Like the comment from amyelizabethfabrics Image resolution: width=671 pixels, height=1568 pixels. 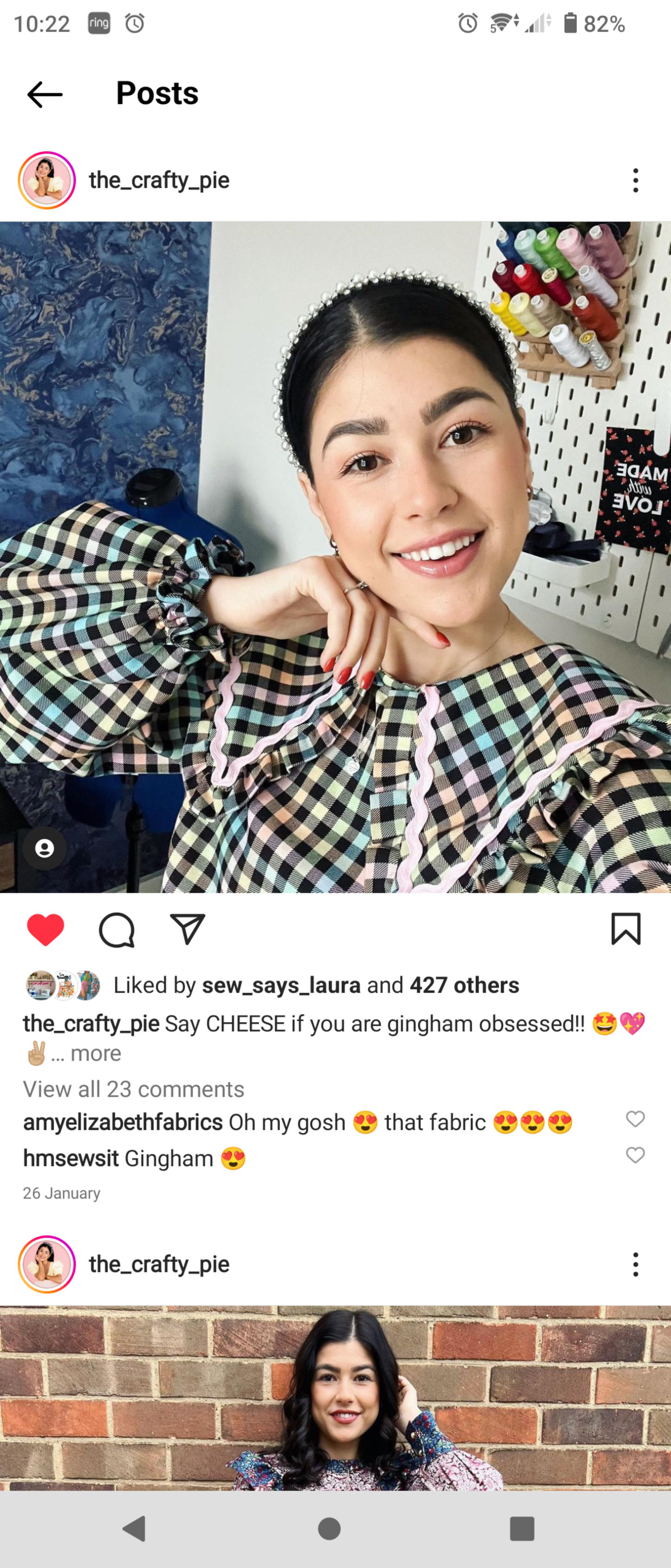tap(635, 1119)
